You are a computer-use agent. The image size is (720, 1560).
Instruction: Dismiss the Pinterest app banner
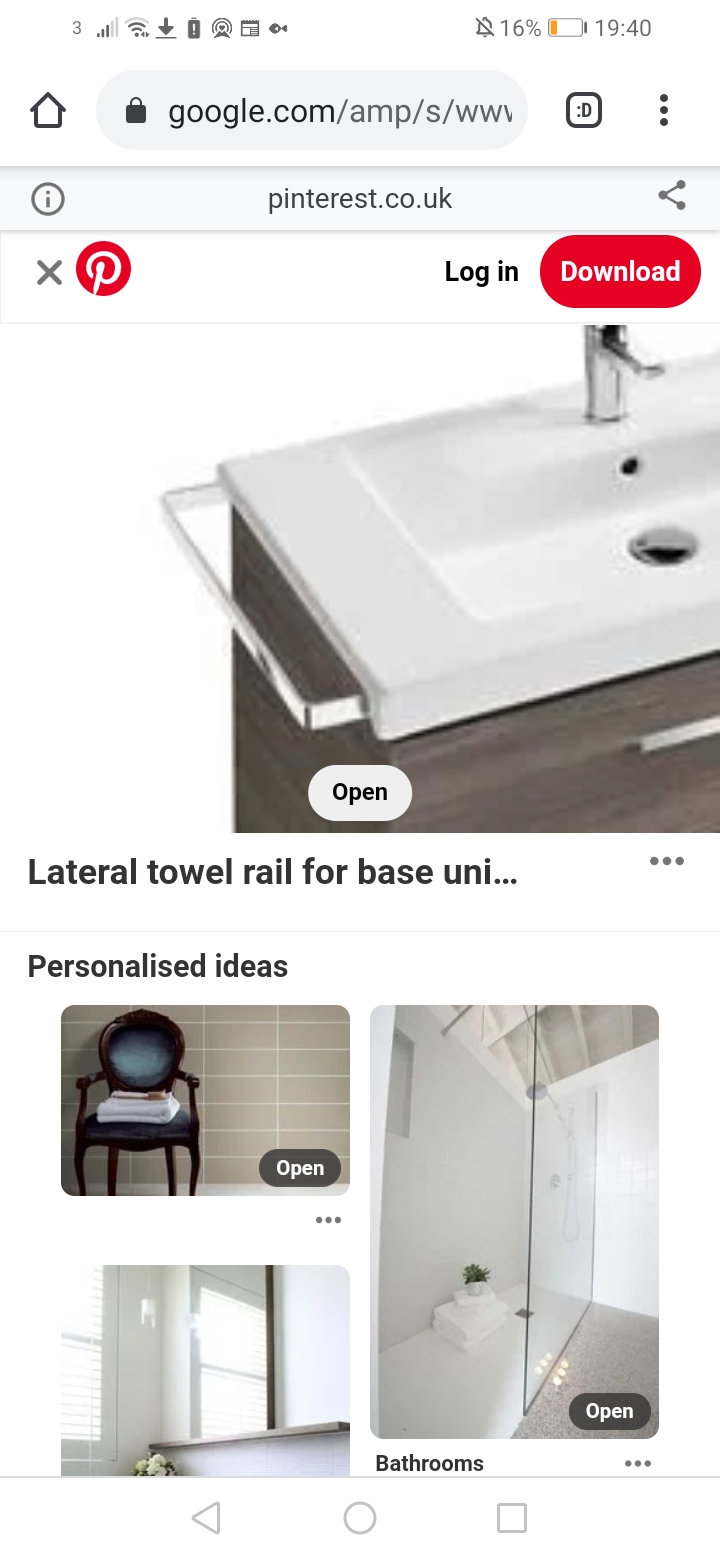(49, 272)
